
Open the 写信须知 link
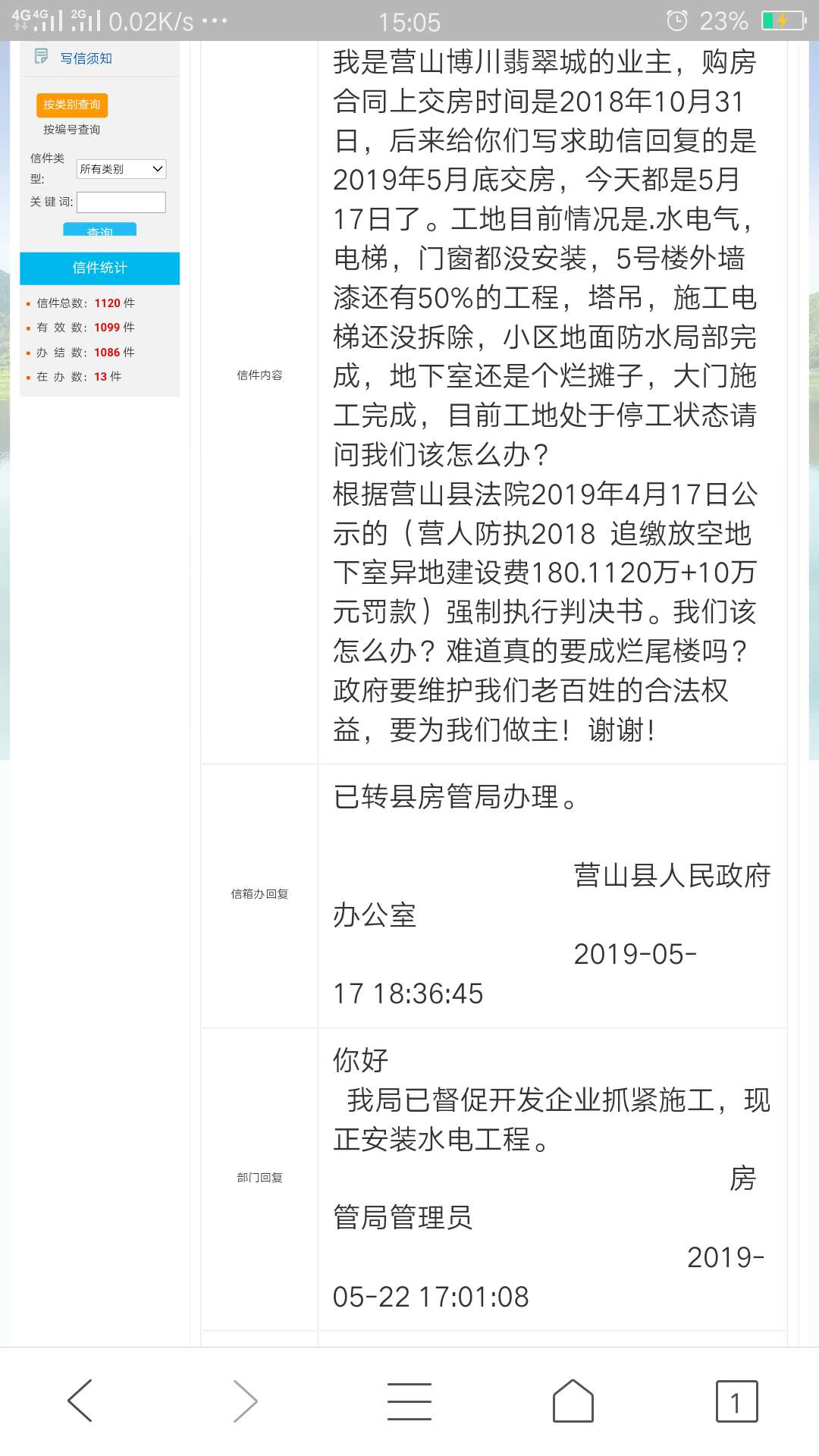pos(85,58)
